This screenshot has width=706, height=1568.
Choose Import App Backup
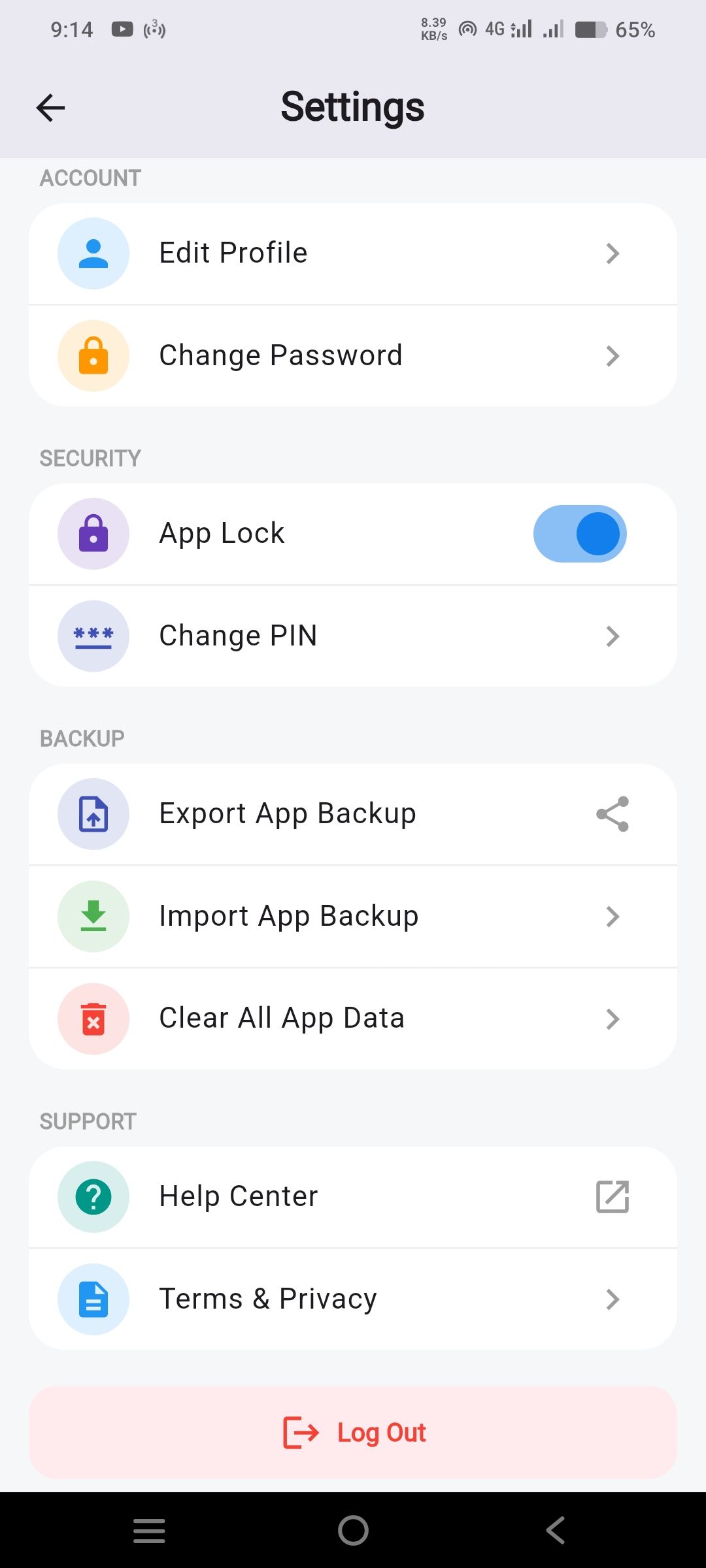point(353,917)
